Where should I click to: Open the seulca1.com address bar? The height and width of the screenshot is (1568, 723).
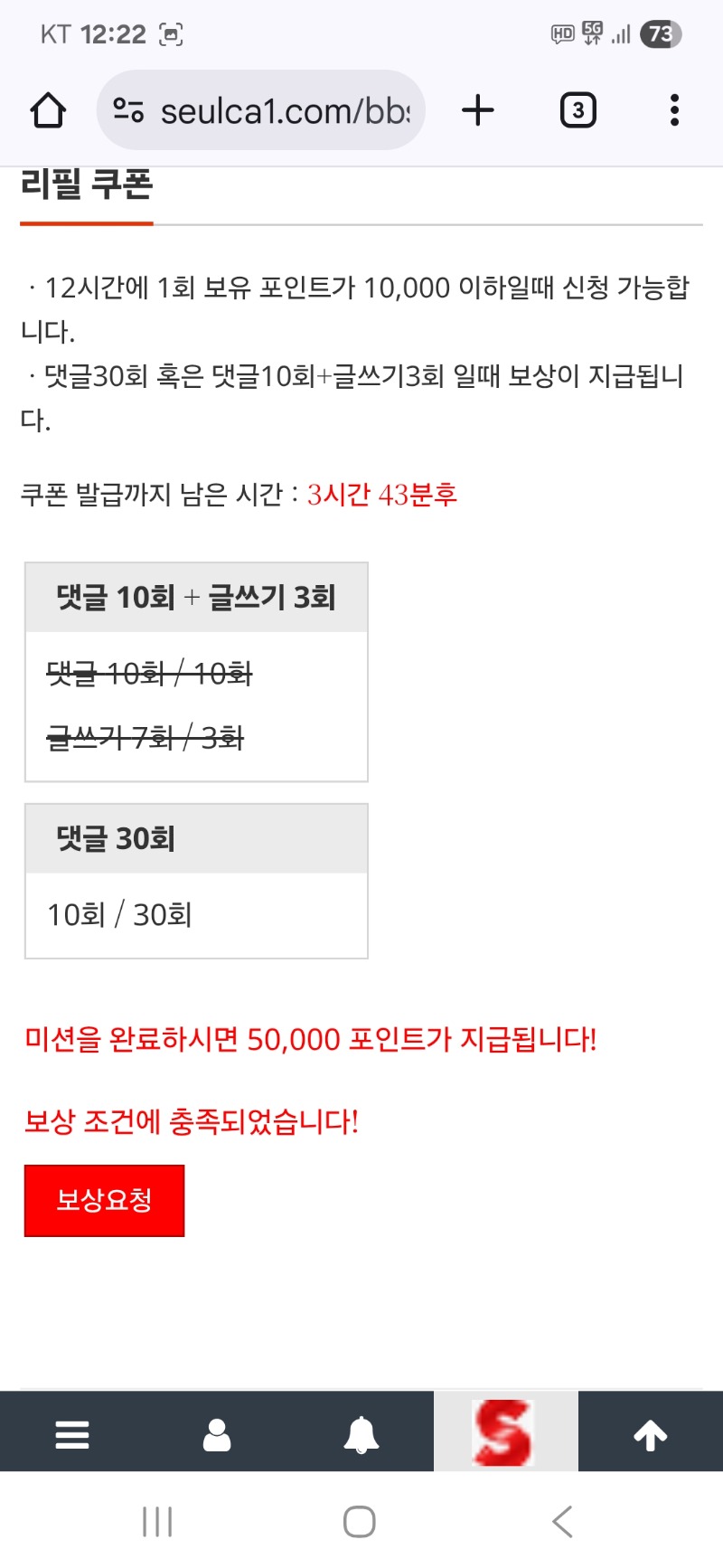pyautogui.click(x=285, y=111)
